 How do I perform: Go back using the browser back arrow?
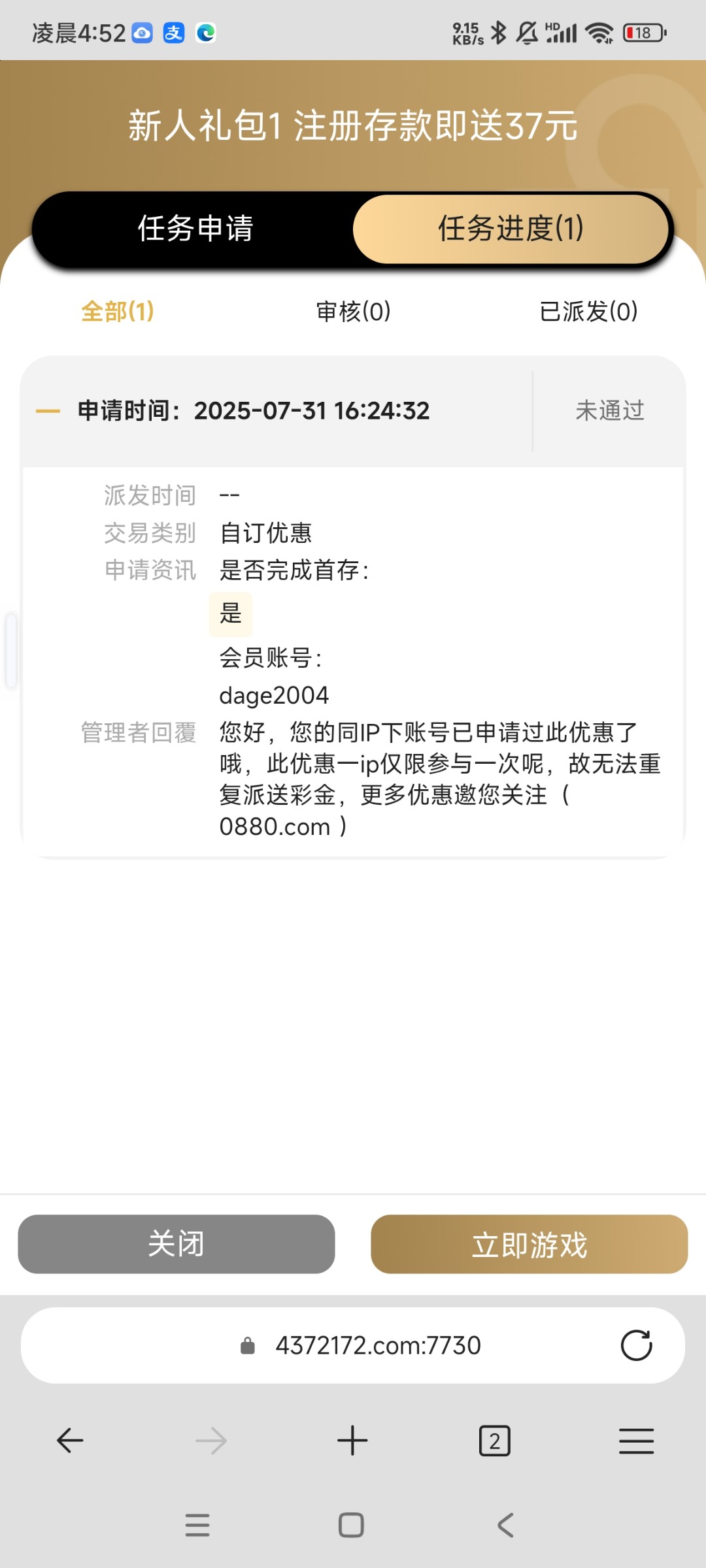click(x=70, y=1440)
